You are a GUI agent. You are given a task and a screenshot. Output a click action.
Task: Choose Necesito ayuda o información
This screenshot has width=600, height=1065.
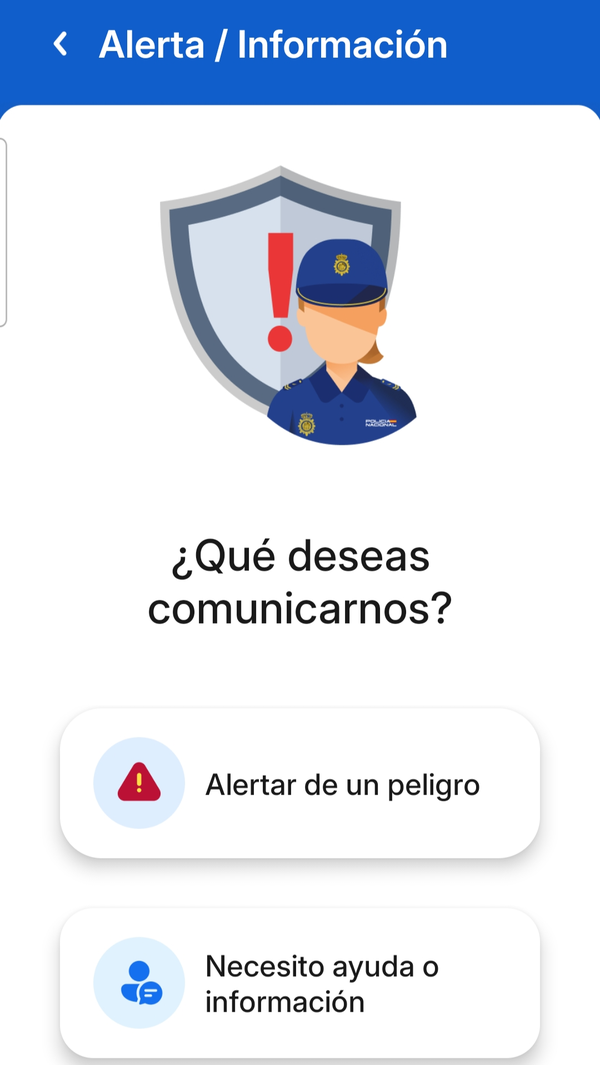point(300,982)
